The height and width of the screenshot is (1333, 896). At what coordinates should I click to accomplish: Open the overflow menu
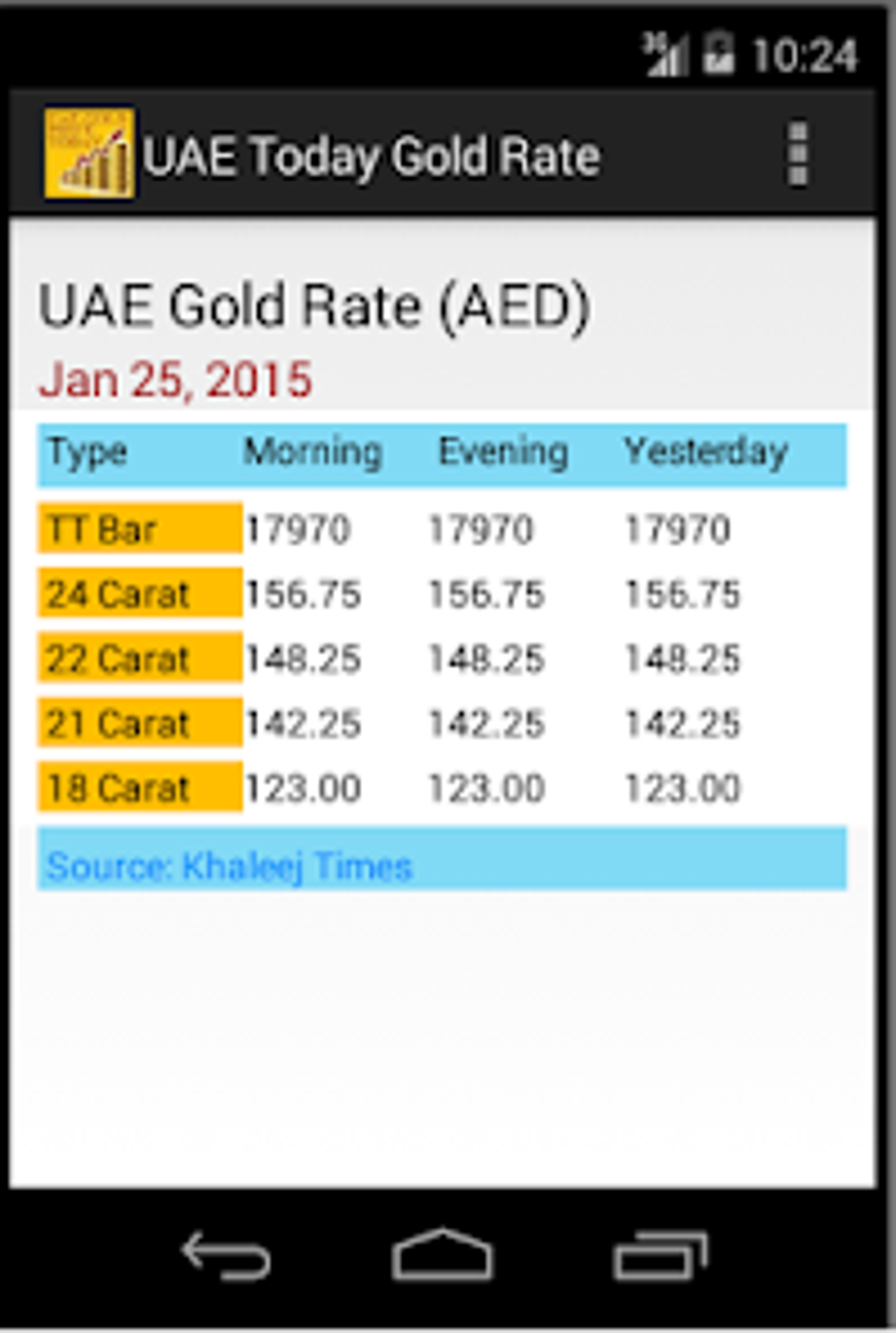click(797, 155)
